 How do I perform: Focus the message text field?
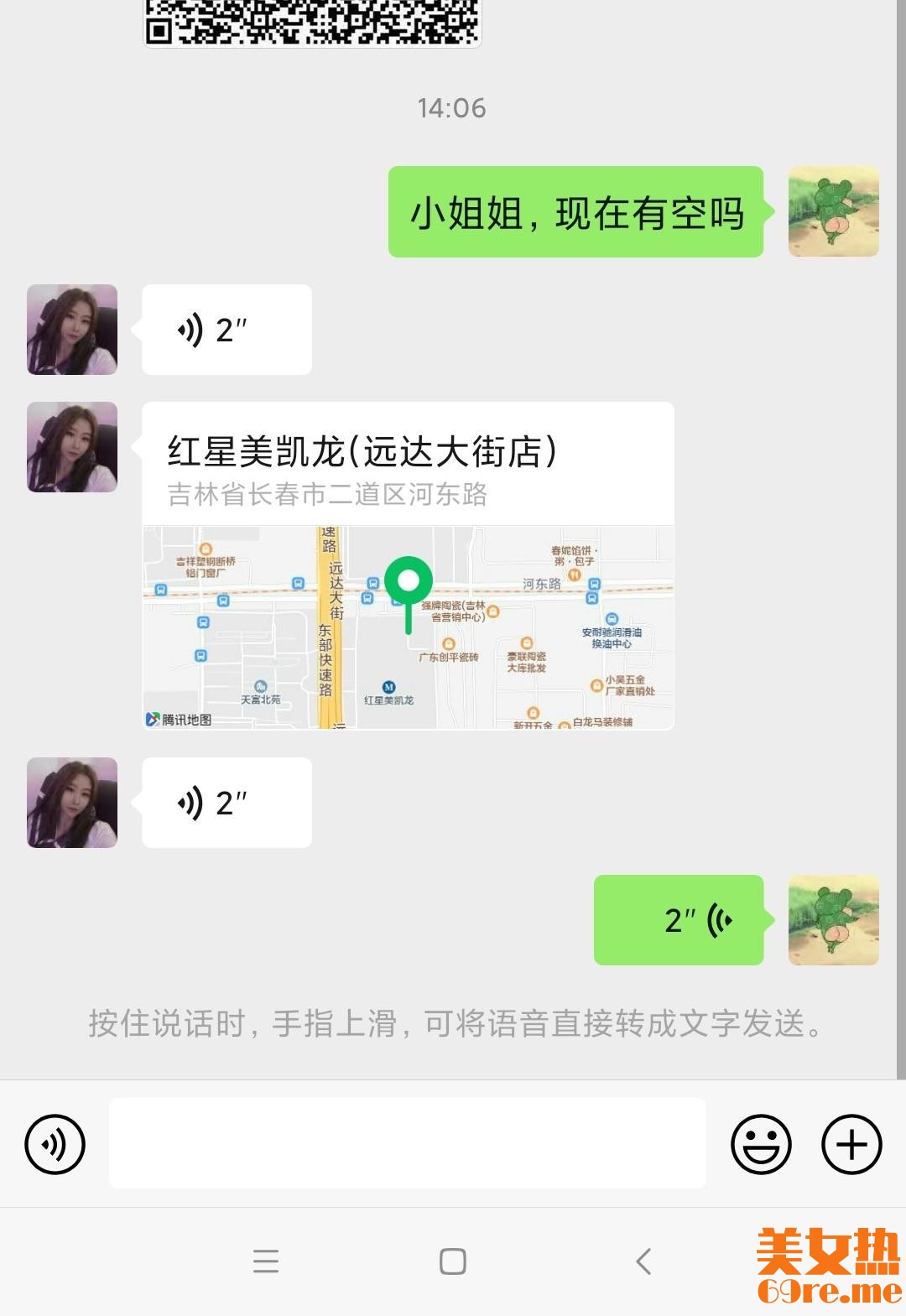407,1143
